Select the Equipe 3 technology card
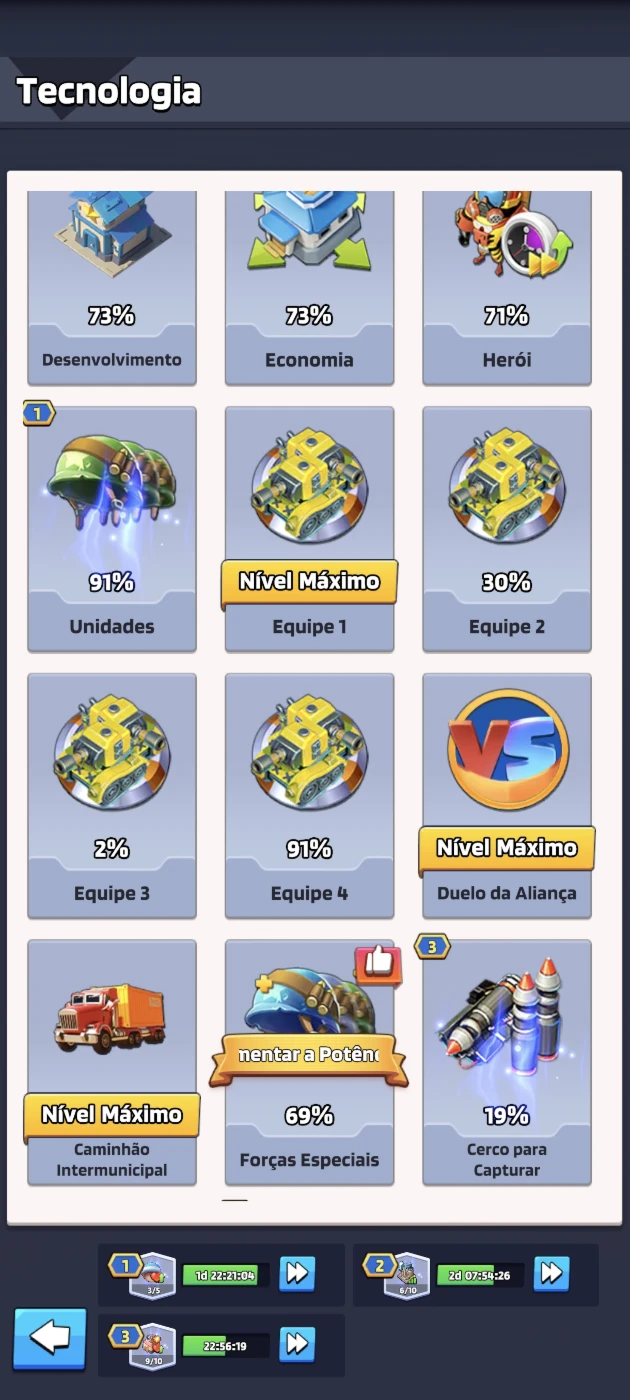The width and height of the screenshot is (630, 1400). pyautogui.click(x=112, y=796)
